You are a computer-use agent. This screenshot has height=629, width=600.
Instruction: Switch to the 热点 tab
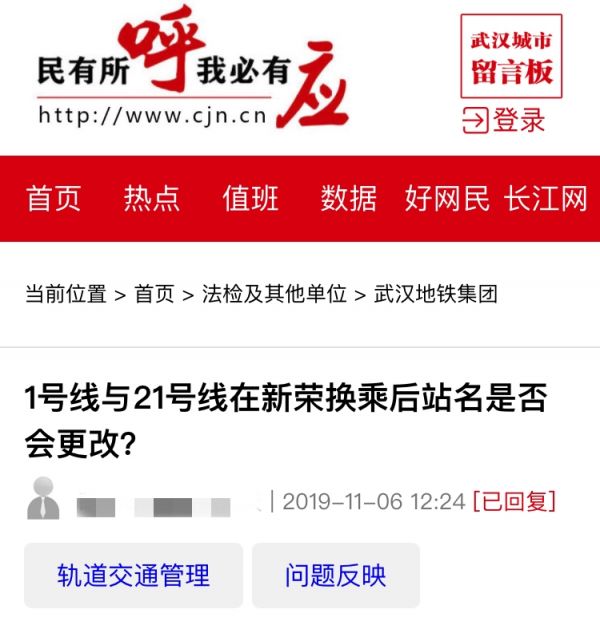[152, 198]
